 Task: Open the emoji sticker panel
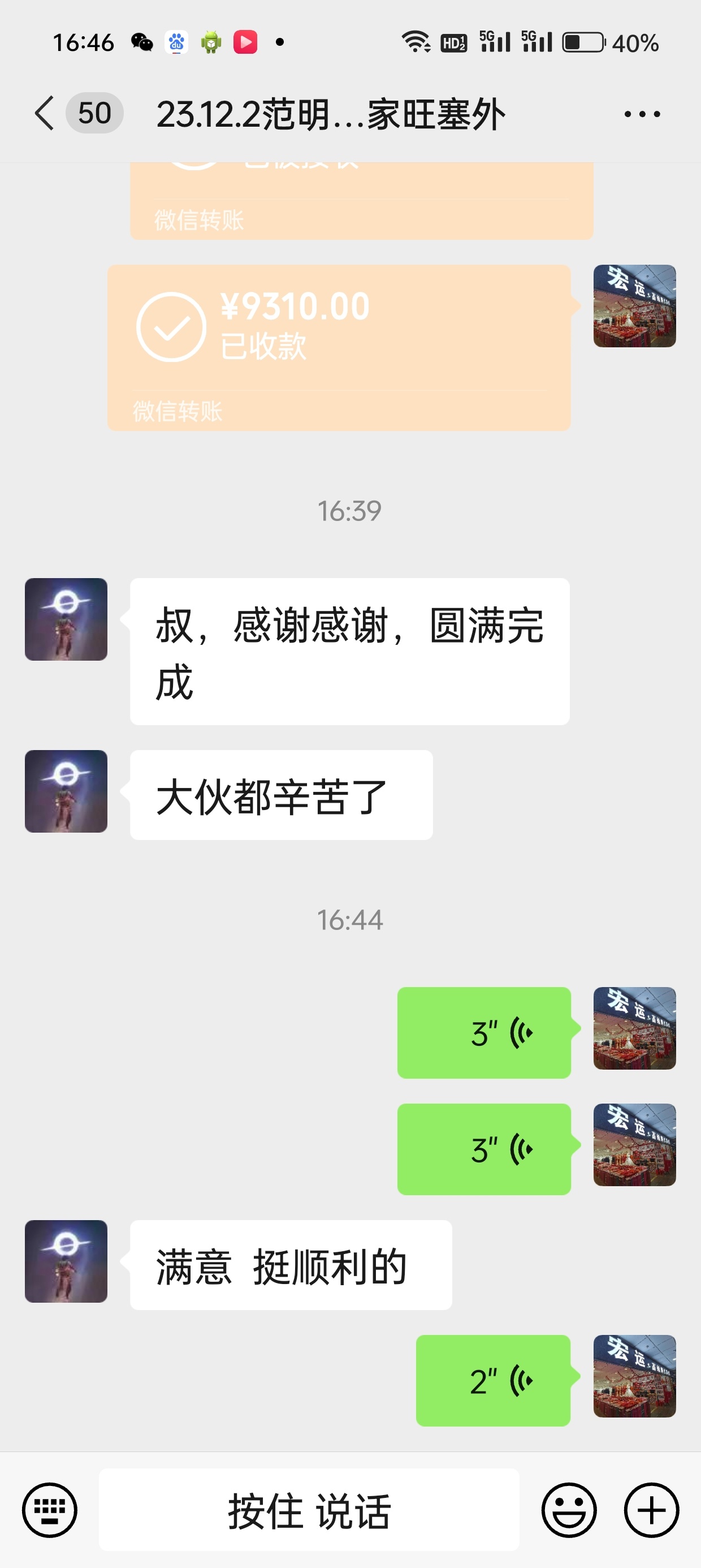coord(569,1510)
